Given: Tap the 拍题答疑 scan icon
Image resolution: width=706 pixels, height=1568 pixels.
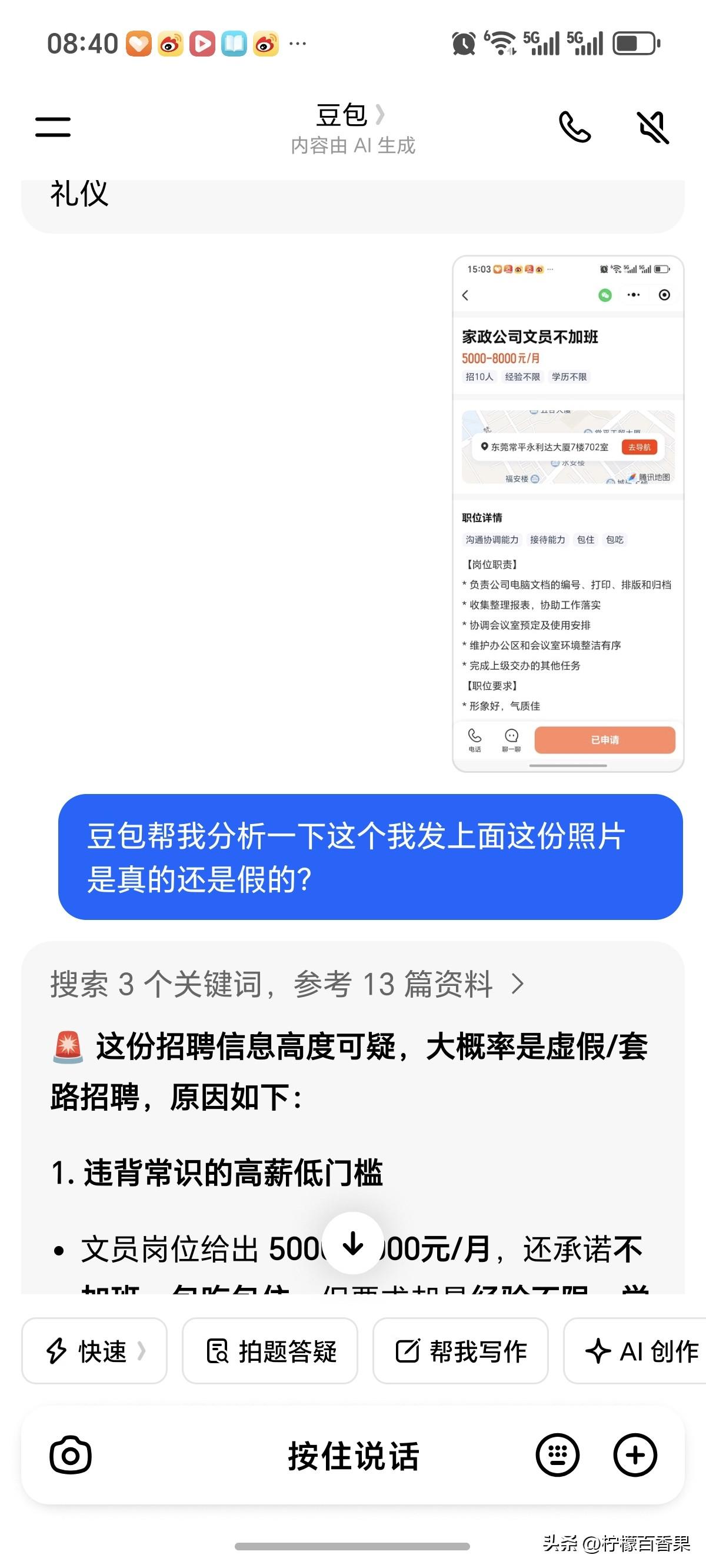Looking at the screenshot, I should tap(216, 1352).
